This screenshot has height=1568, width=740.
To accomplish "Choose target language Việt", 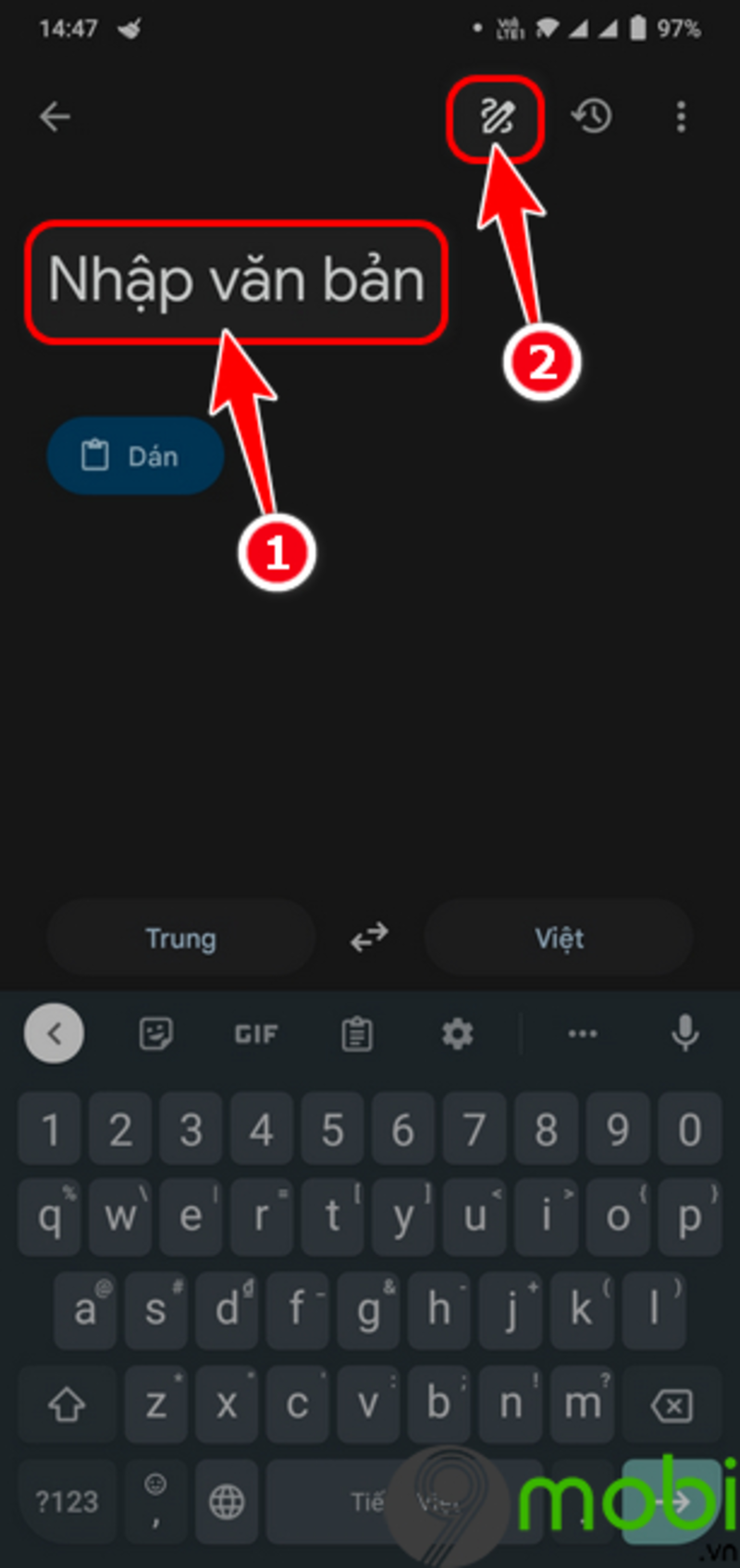I will [x=559, y=938].
